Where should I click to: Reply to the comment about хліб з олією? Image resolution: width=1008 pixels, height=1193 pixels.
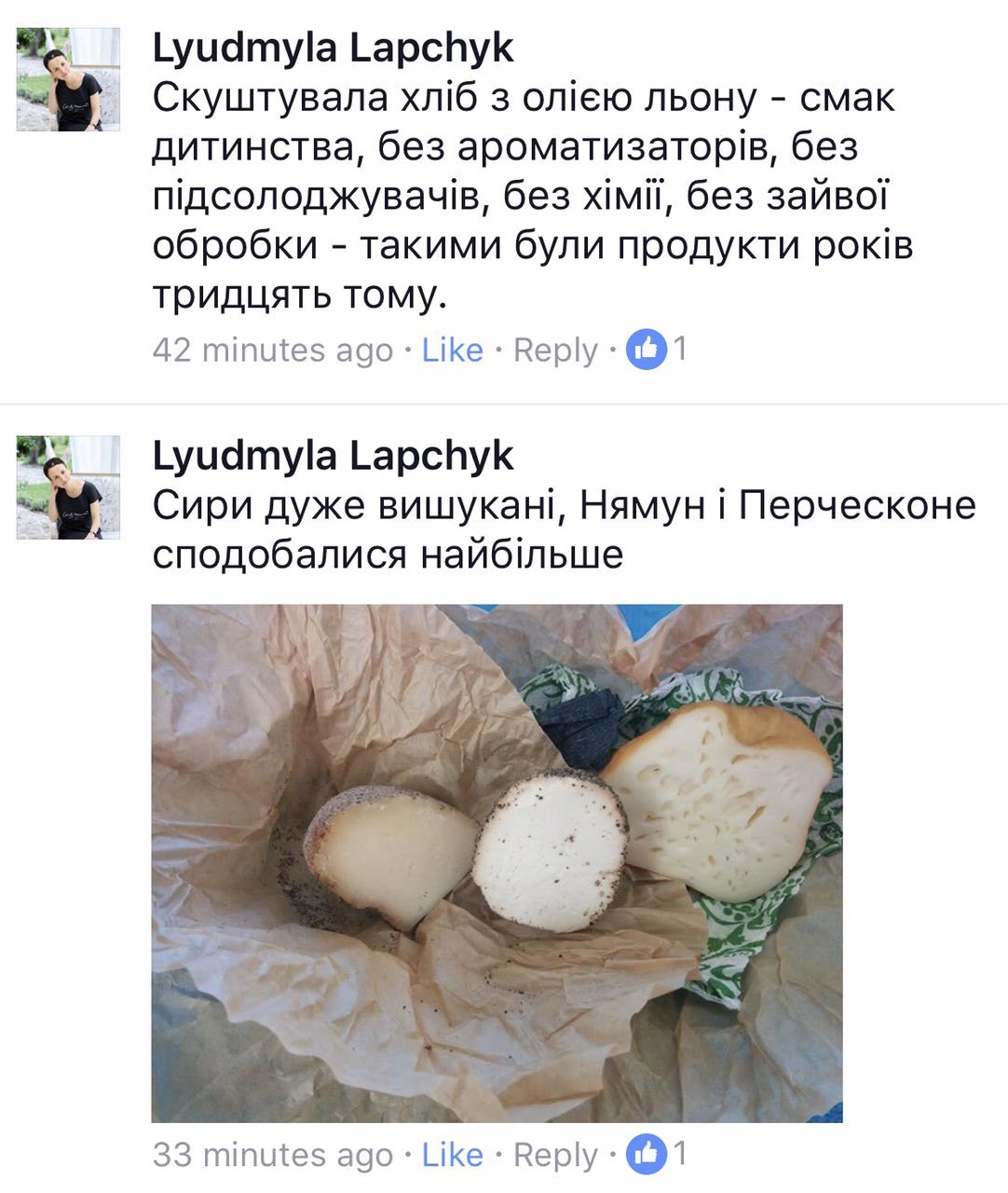pos(555,350)
